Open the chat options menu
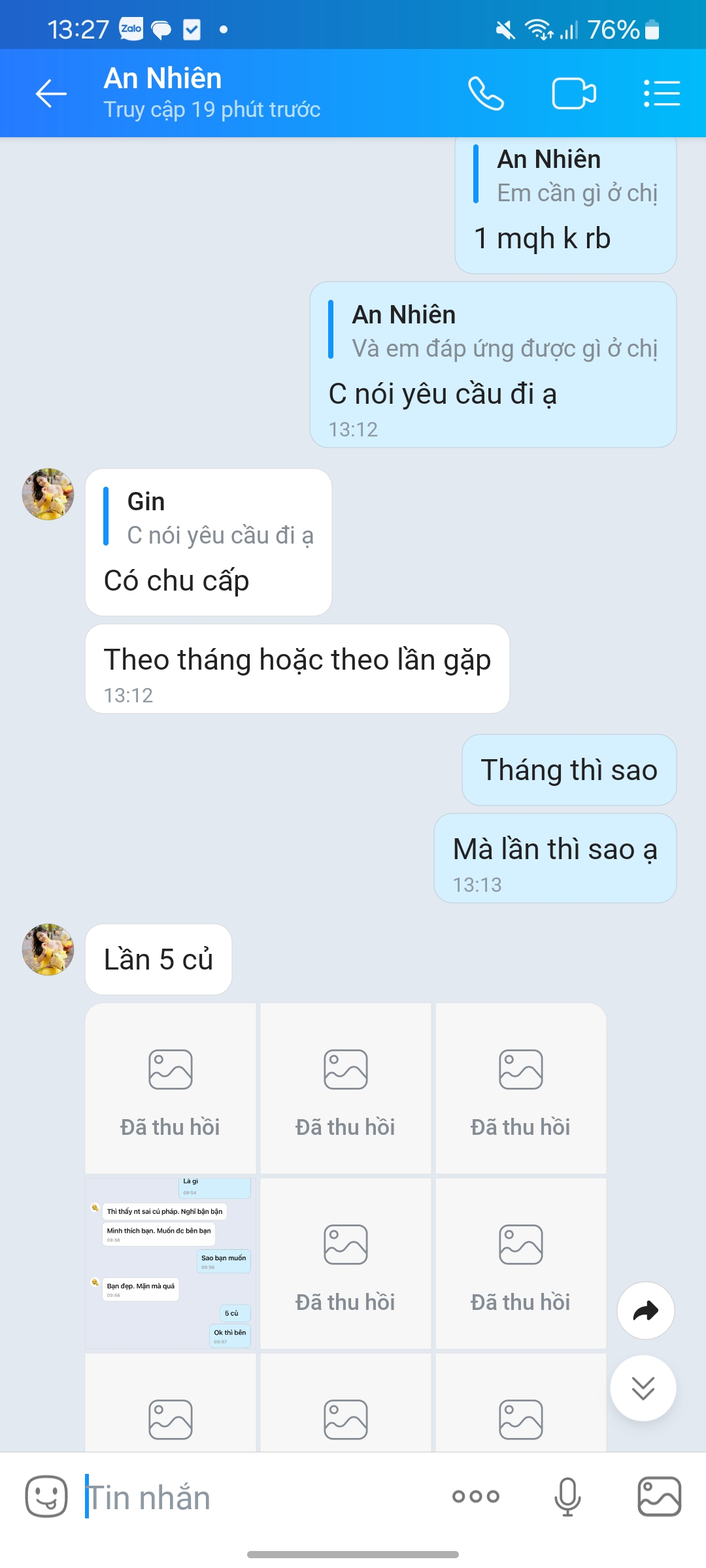Viewport: 706px width, 1568px height. [662, 93]
